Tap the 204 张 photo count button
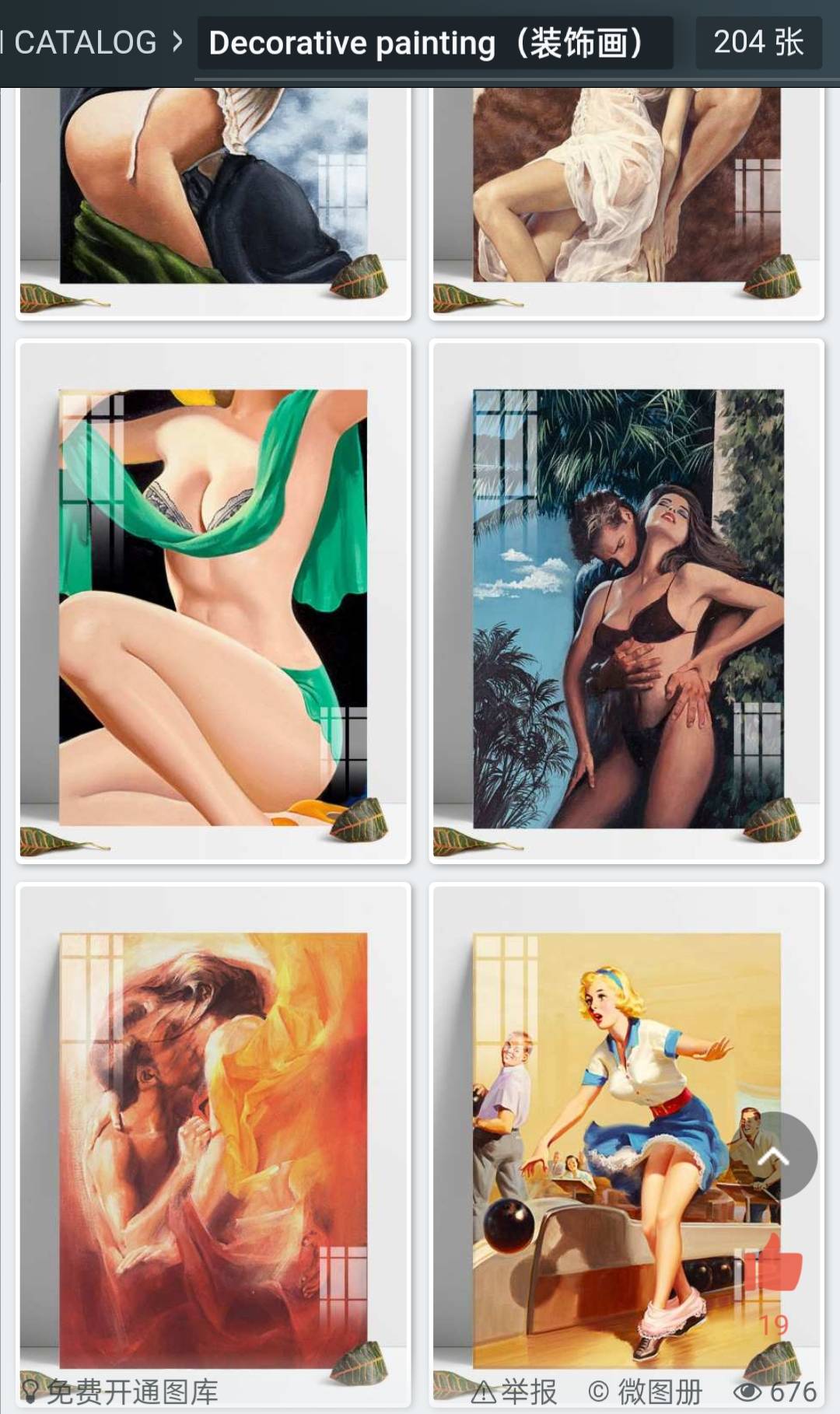This screenshot has width=840, height=1414. click(758, 42)
